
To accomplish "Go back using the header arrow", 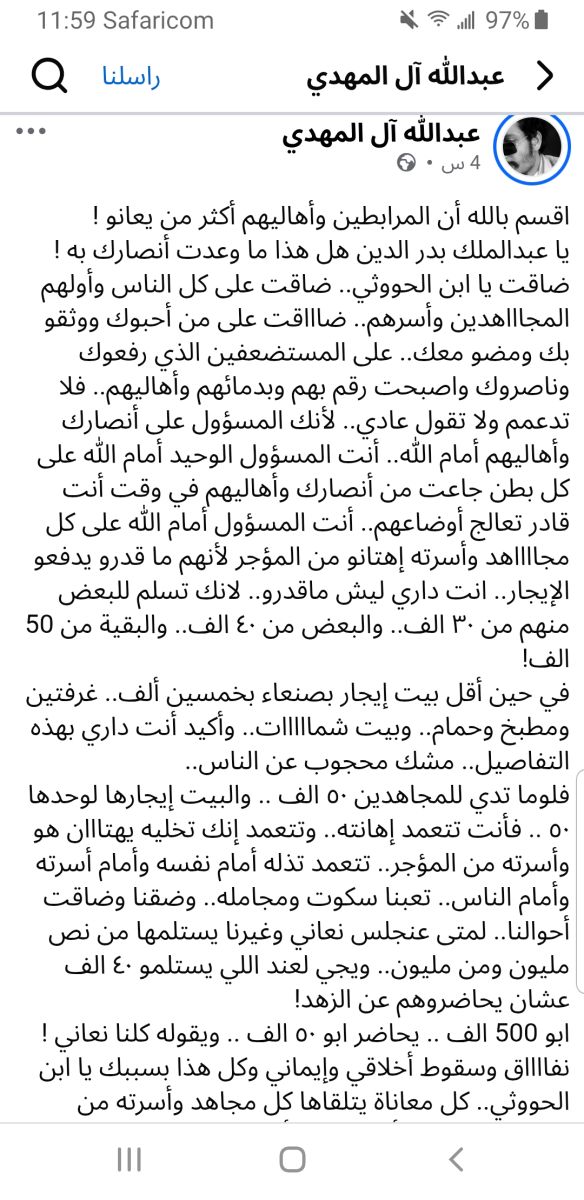I will (x=545, y=76).
